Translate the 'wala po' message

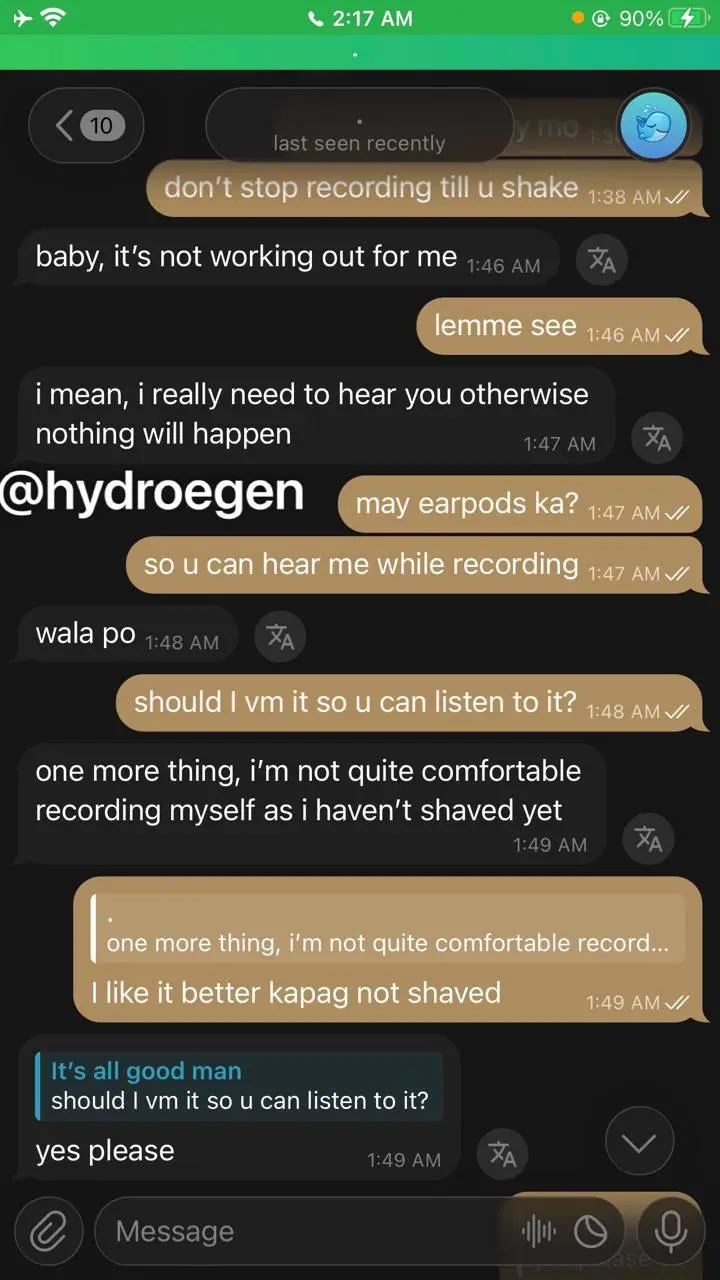click(x=280, y=637)
